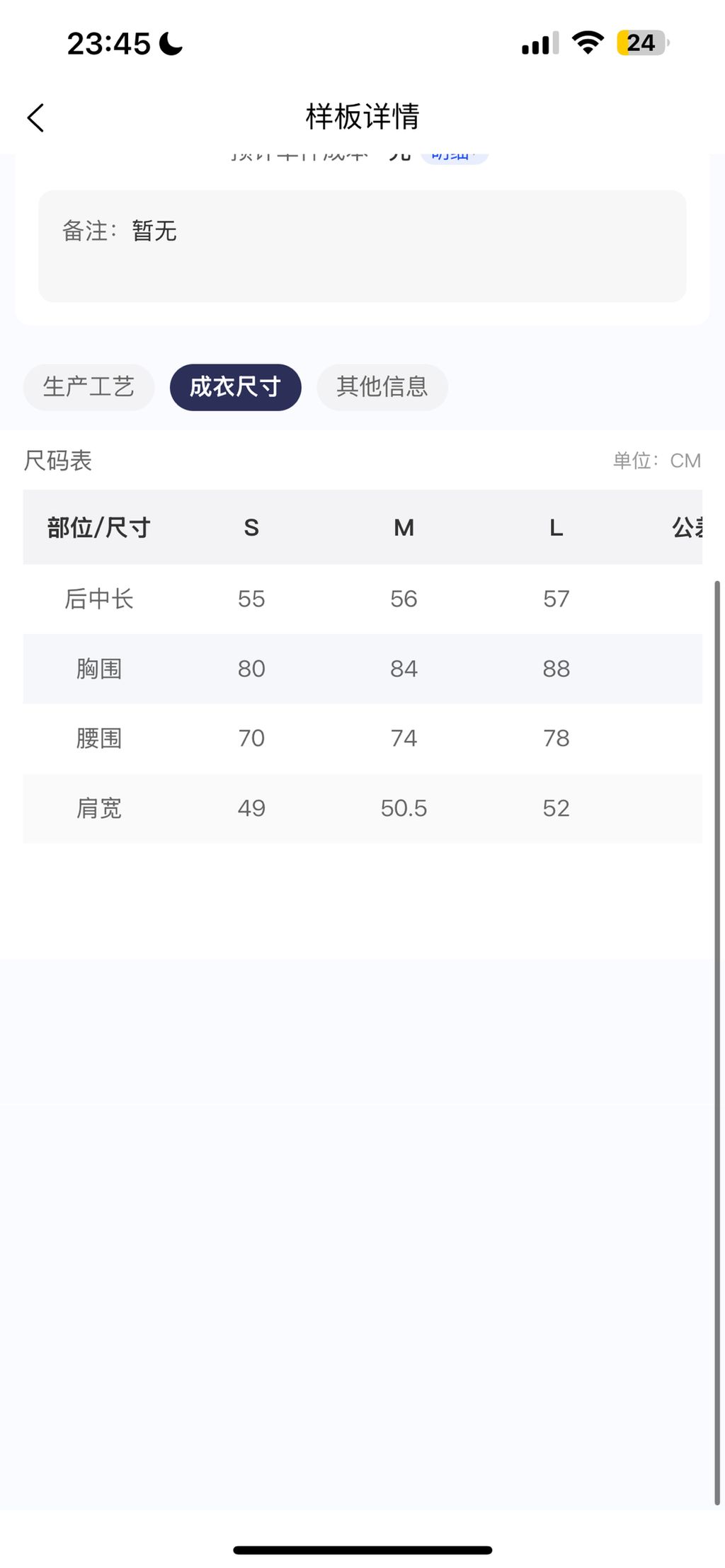Switch to the 生产工艺 tab
Image resolution: width=725 pixels, height=1568 pixels.
[x=89, y=387]
